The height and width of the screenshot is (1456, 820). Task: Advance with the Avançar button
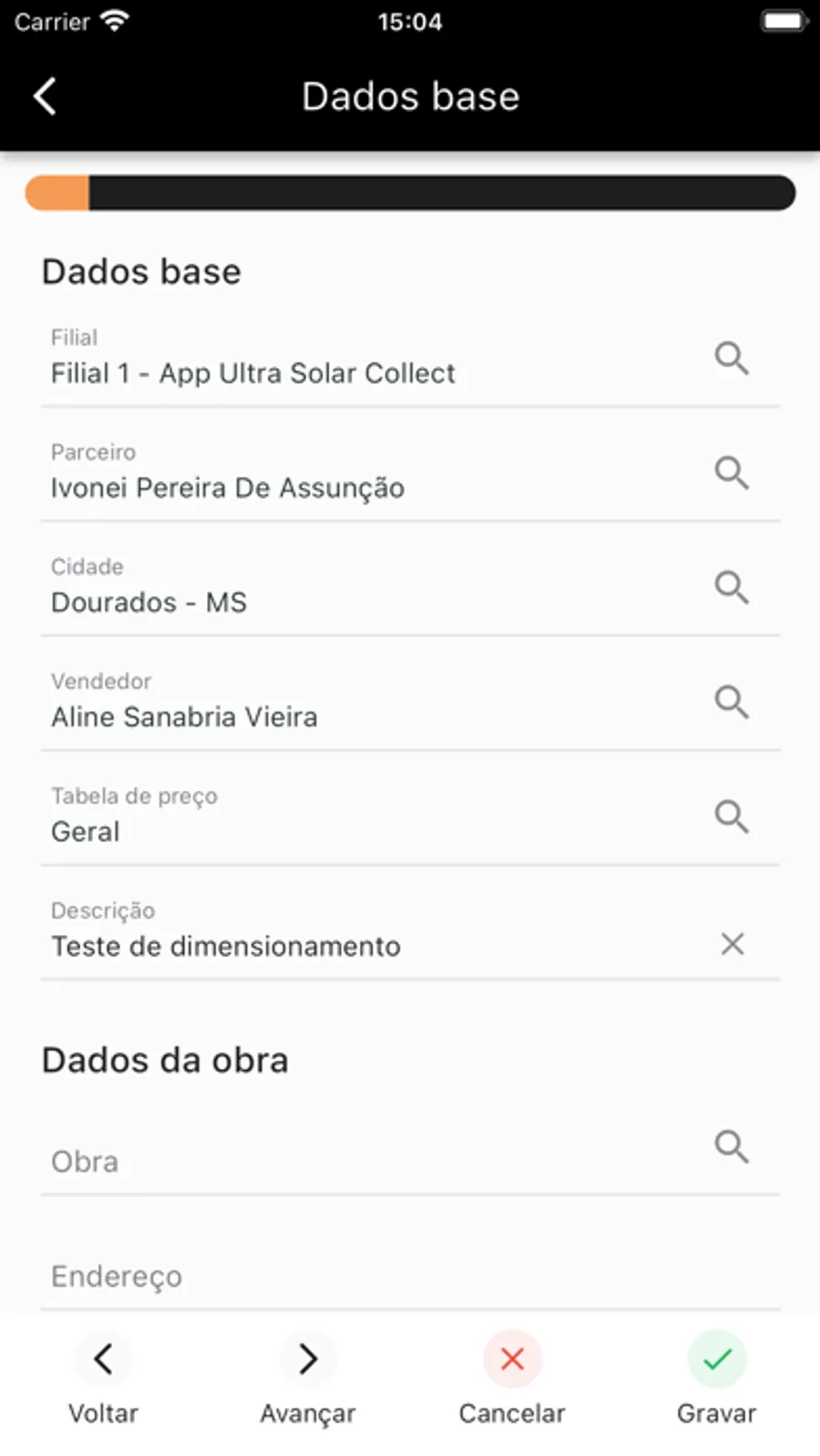[308, 1377]
